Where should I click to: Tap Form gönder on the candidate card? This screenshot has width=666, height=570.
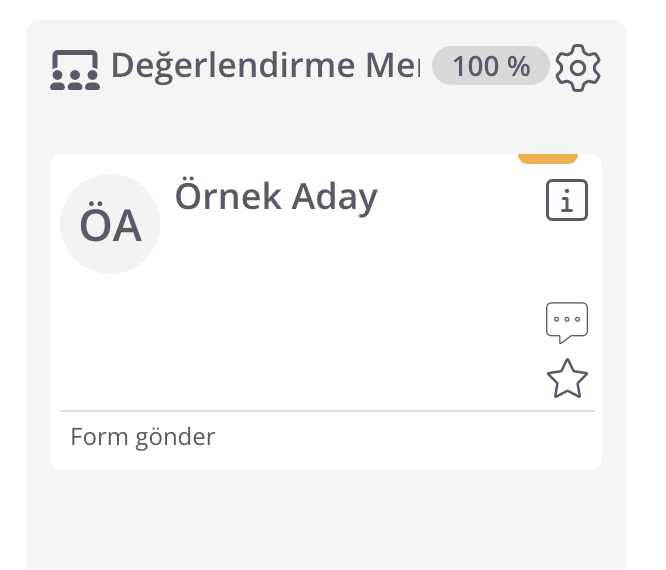[x=143, y=437]
